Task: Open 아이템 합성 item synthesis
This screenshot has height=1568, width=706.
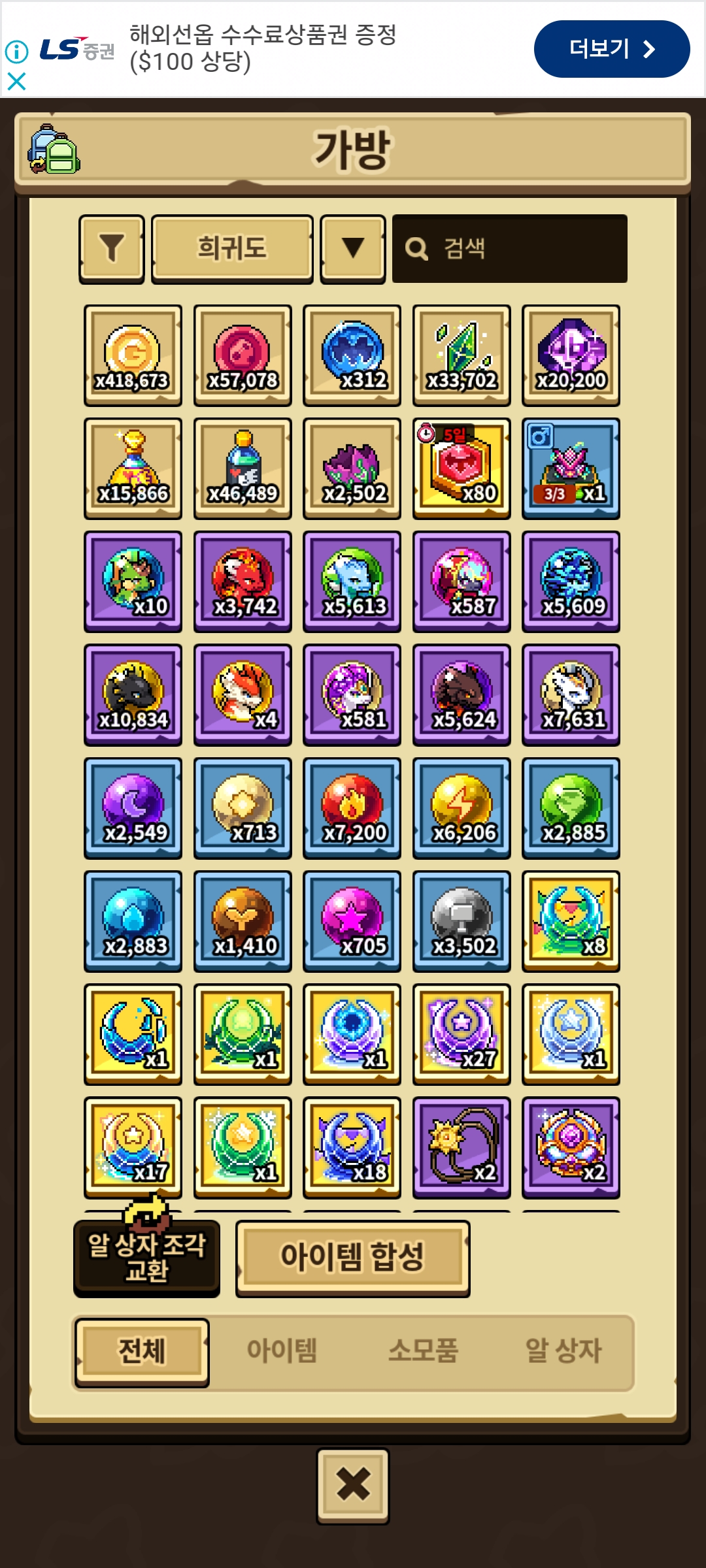Action: [x=352, y=1258]
